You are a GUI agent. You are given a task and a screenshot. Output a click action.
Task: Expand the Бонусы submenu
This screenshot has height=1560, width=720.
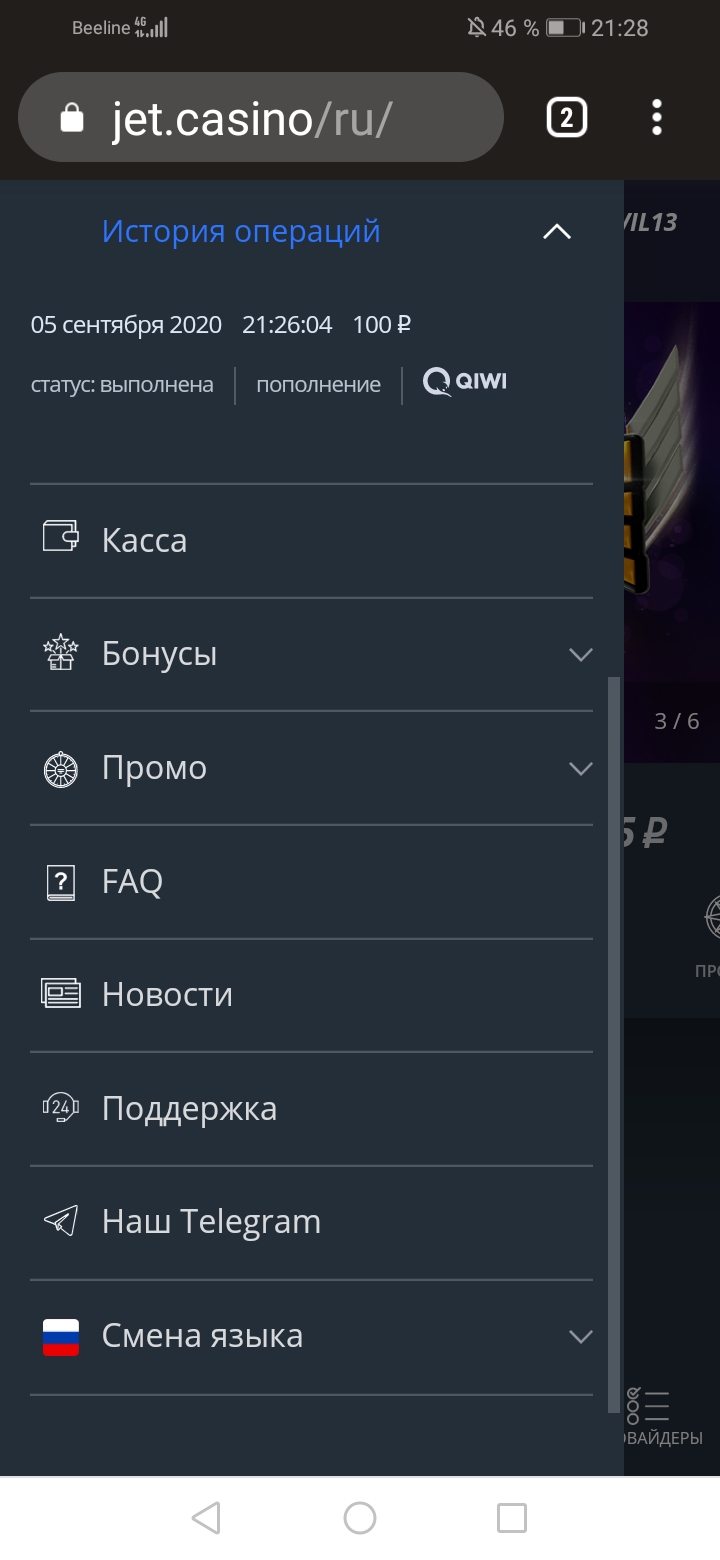click(580, 654)
